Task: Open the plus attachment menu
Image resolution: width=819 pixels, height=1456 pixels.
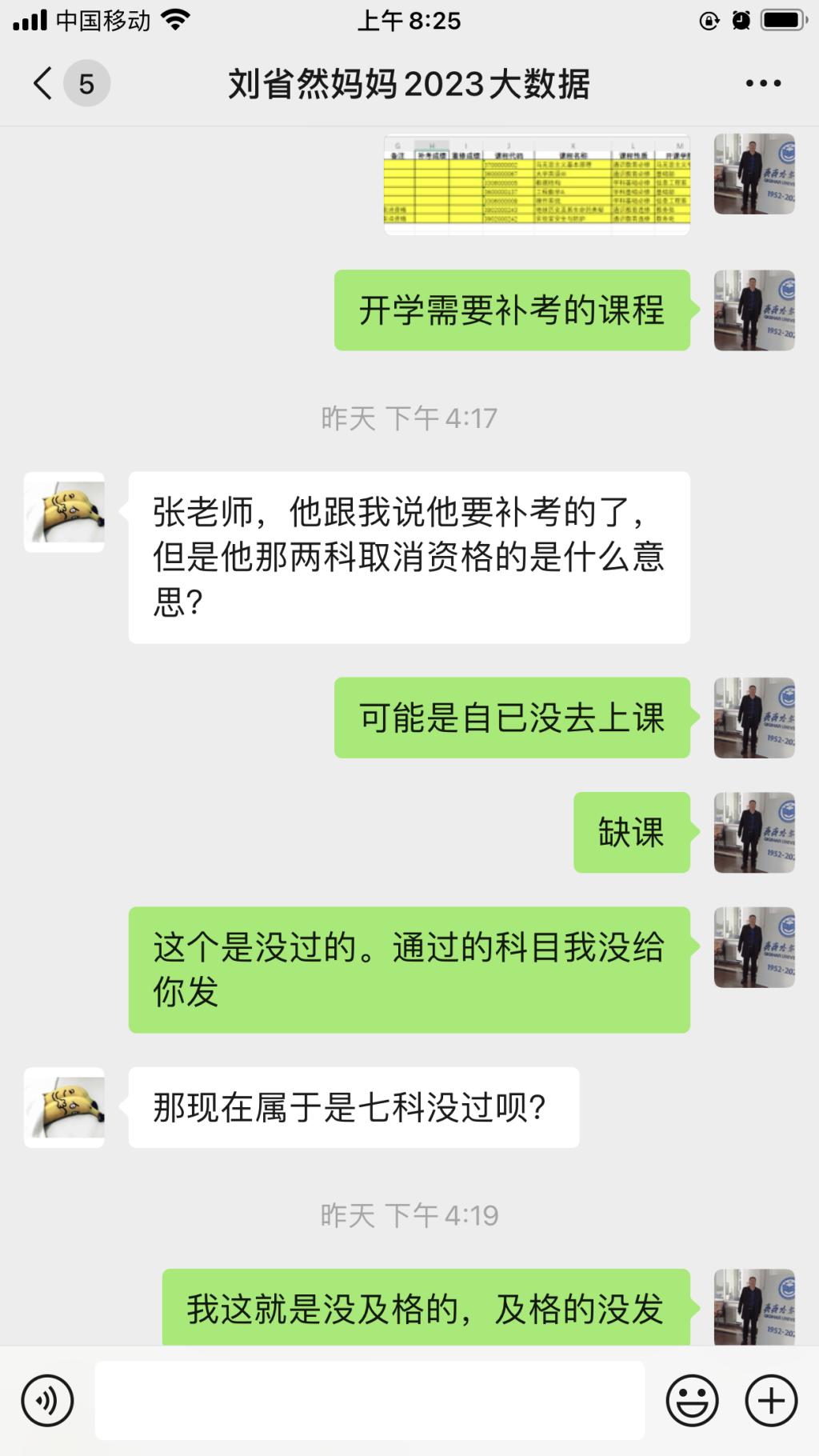Action: point(771,1401)
